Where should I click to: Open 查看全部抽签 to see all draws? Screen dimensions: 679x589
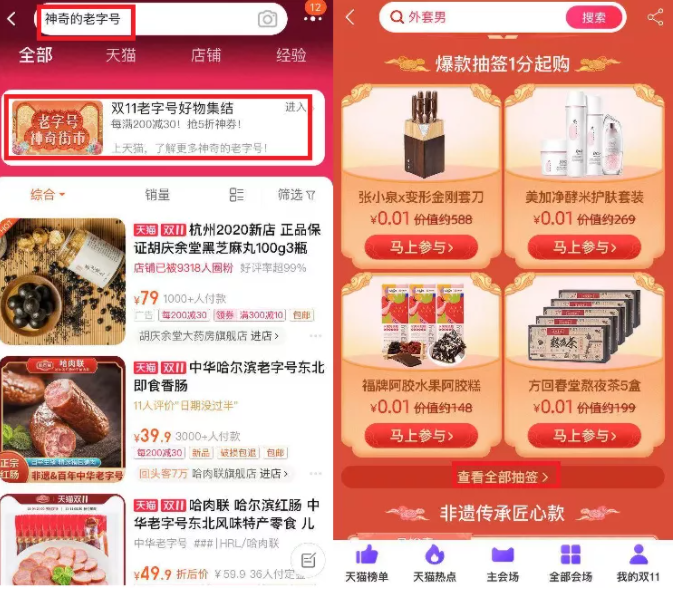[x=503, y=477]
